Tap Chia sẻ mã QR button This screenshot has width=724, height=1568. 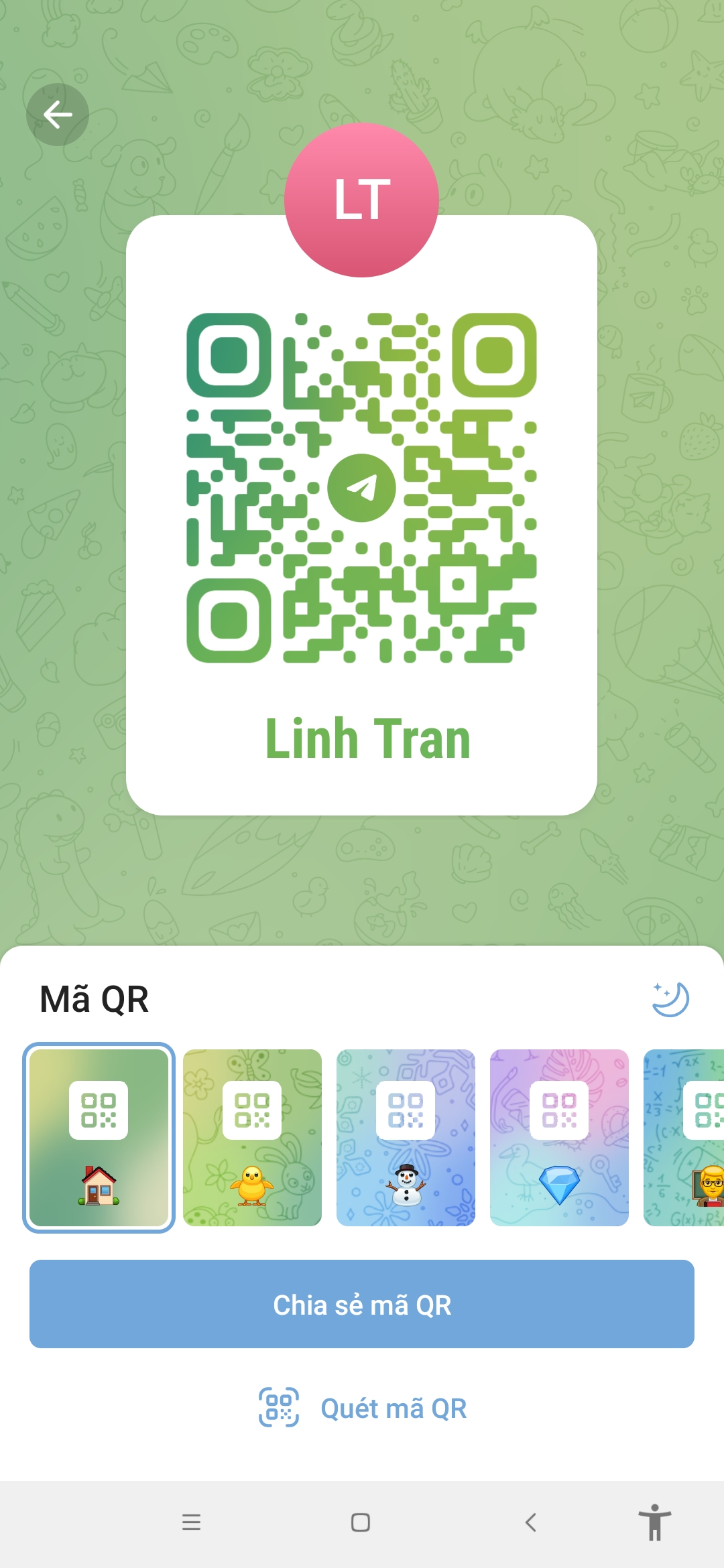362,1304
